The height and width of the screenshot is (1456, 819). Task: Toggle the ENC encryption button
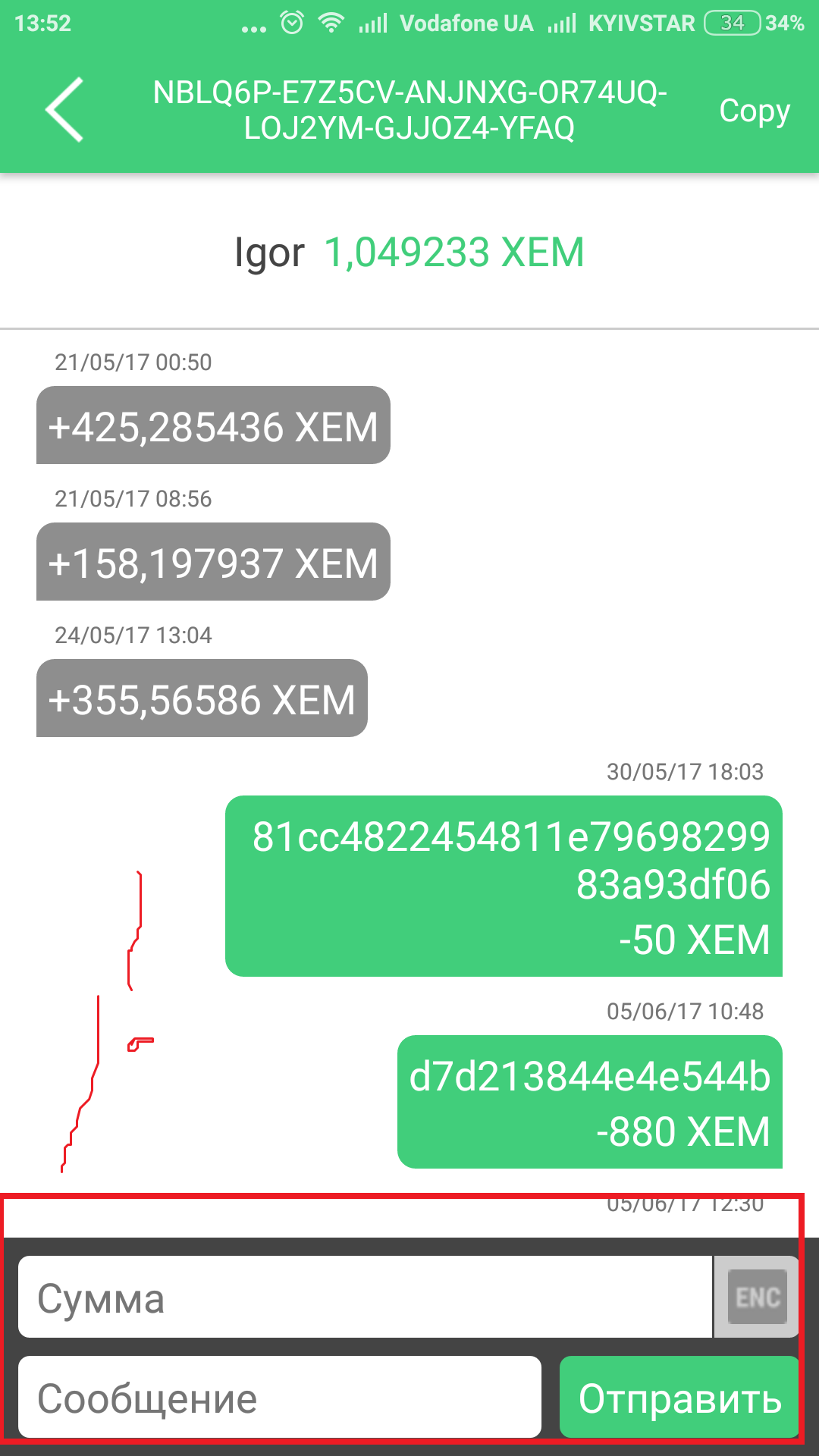coord(758,1297)
